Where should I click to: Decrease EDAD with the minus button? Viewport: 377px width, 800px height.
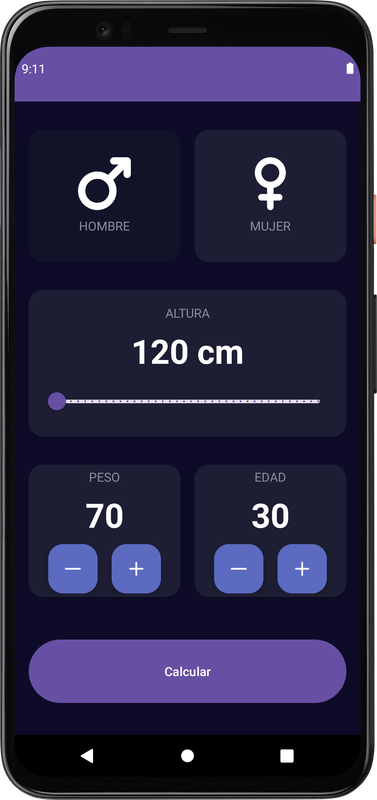coord(239,569)
